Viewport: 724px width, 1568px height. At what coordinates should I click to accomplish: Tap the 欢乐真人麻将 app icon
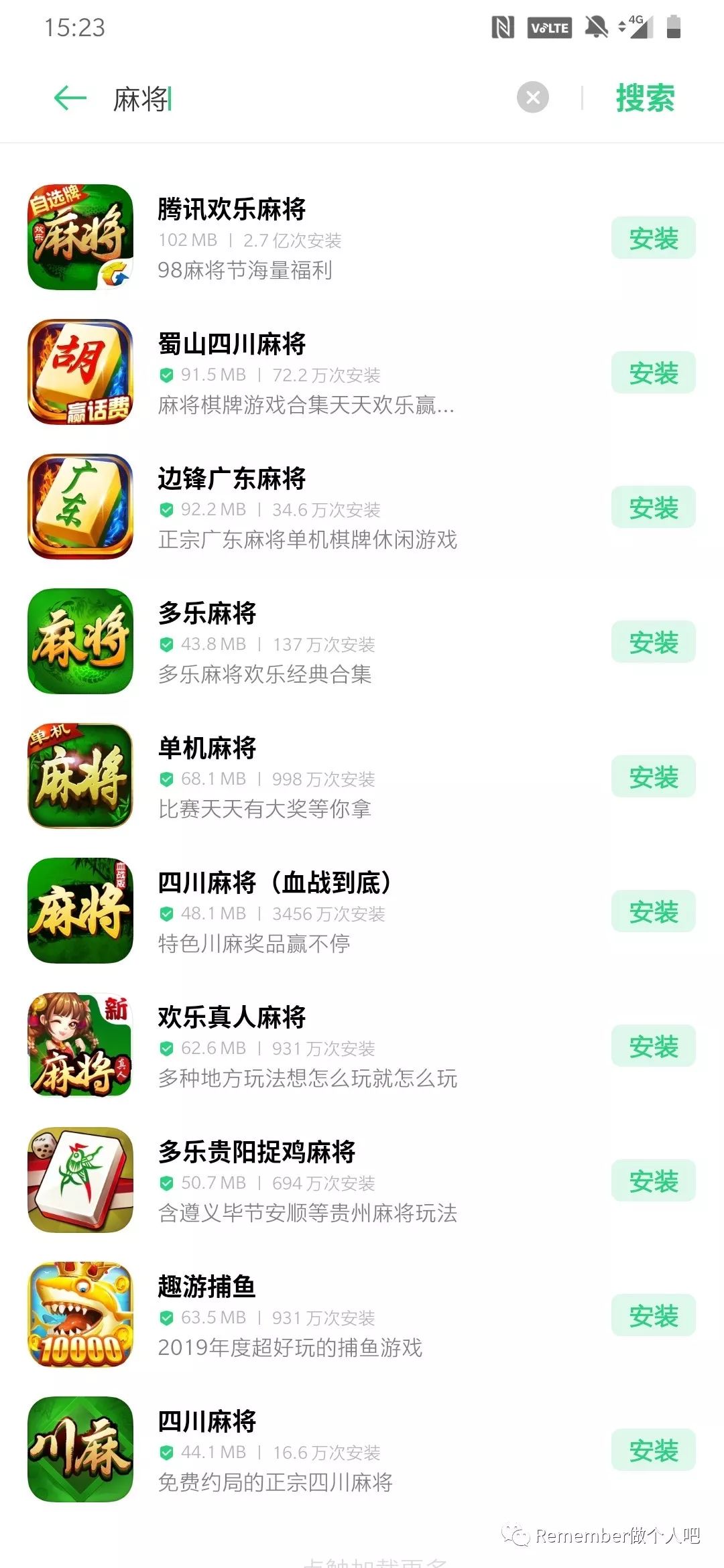80,1045
